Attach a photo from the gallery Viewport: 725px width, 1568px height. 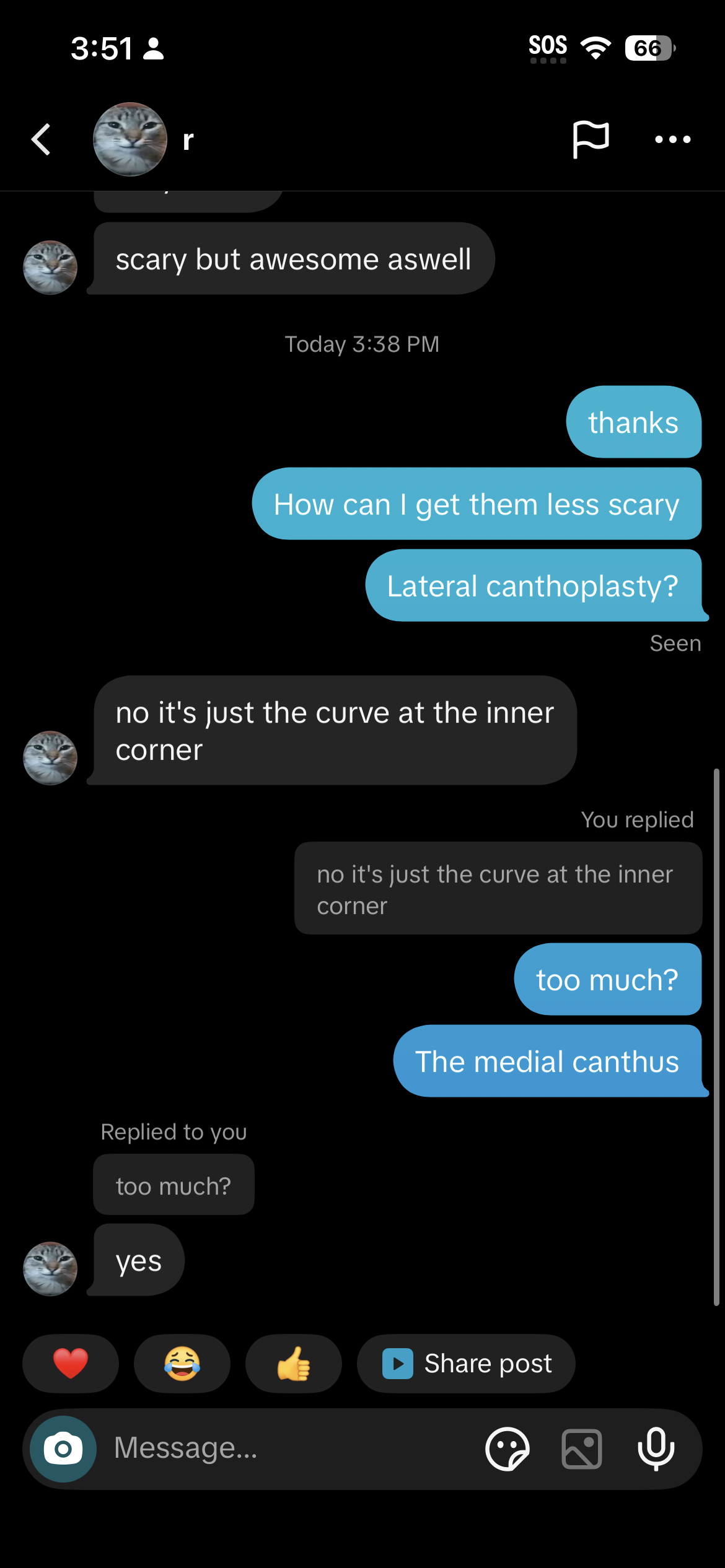[x=582, y=1448]
